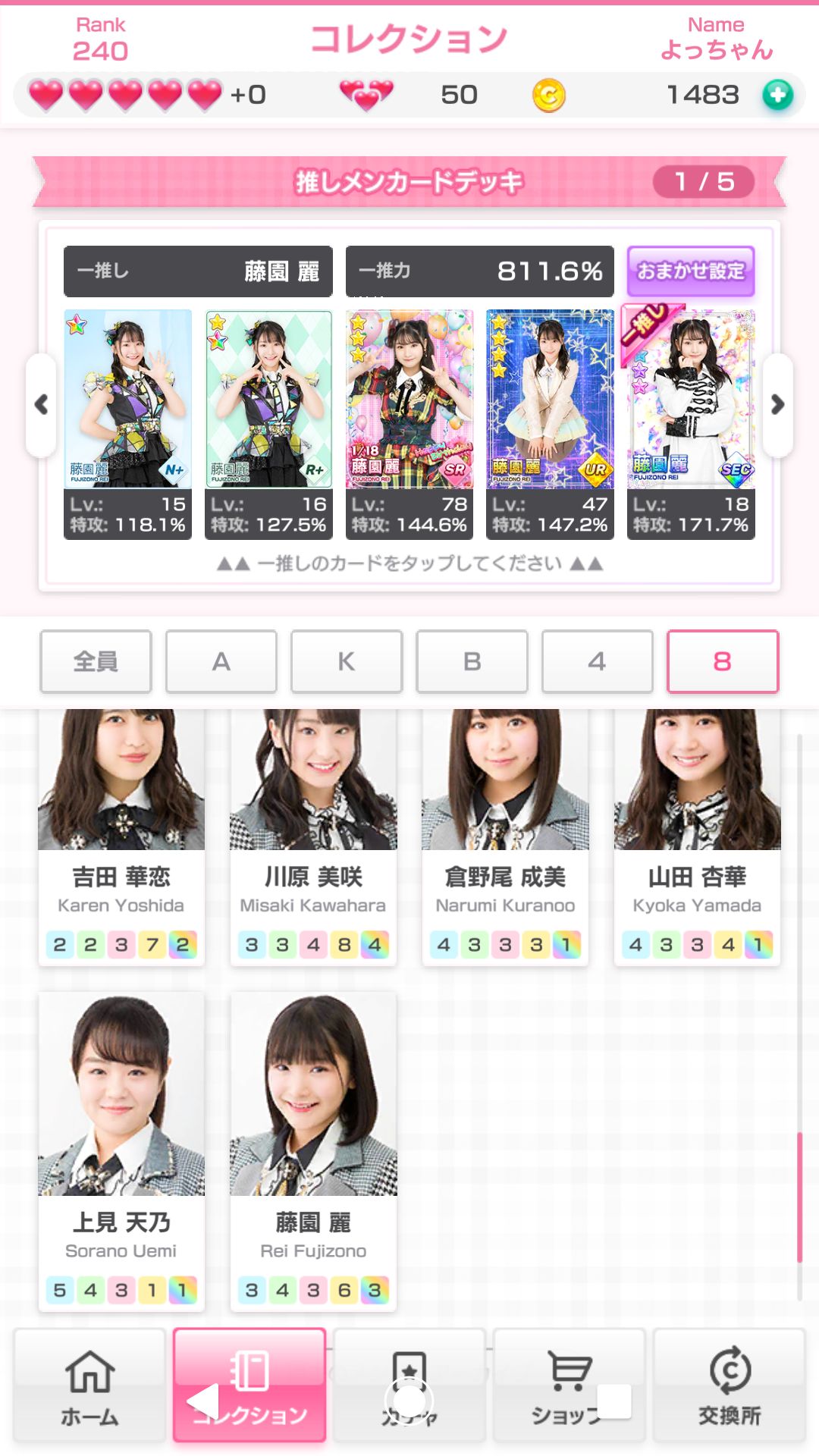This screenshot has height=1456, width=819.
Task: Switch to the 全員 filter tab
Action: point(96,661)
